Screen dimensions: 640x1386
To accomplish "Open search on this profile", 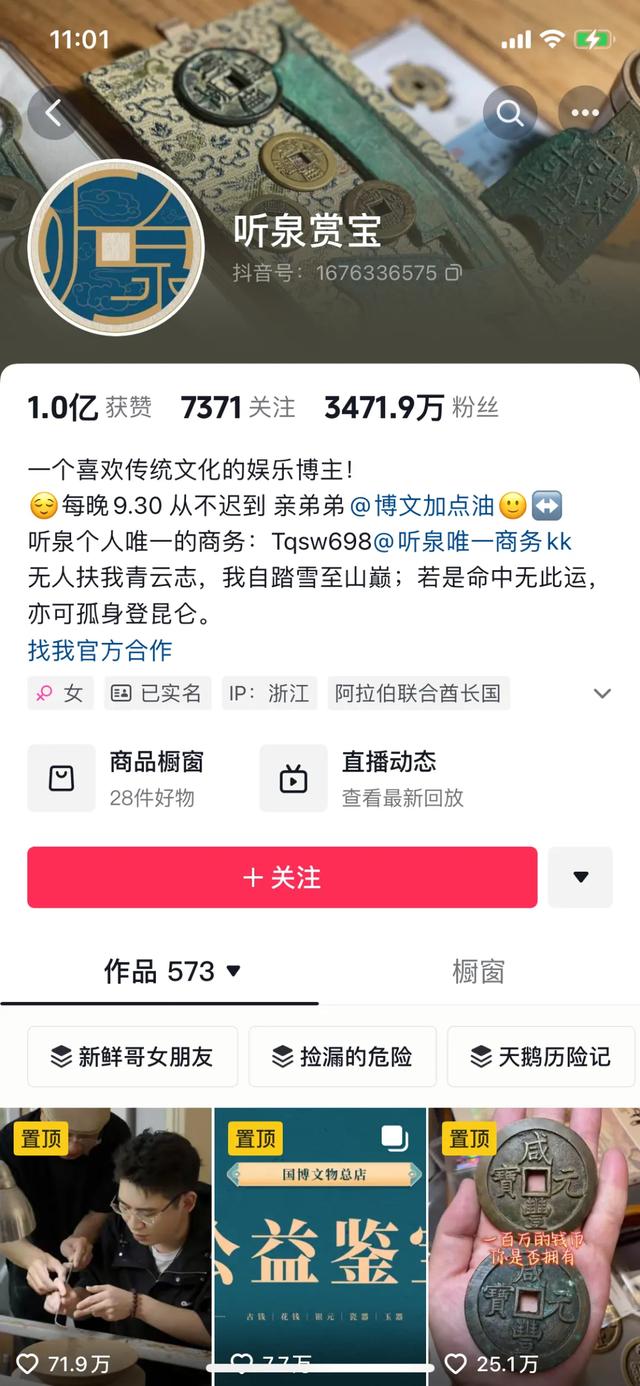I will [510, 114].
